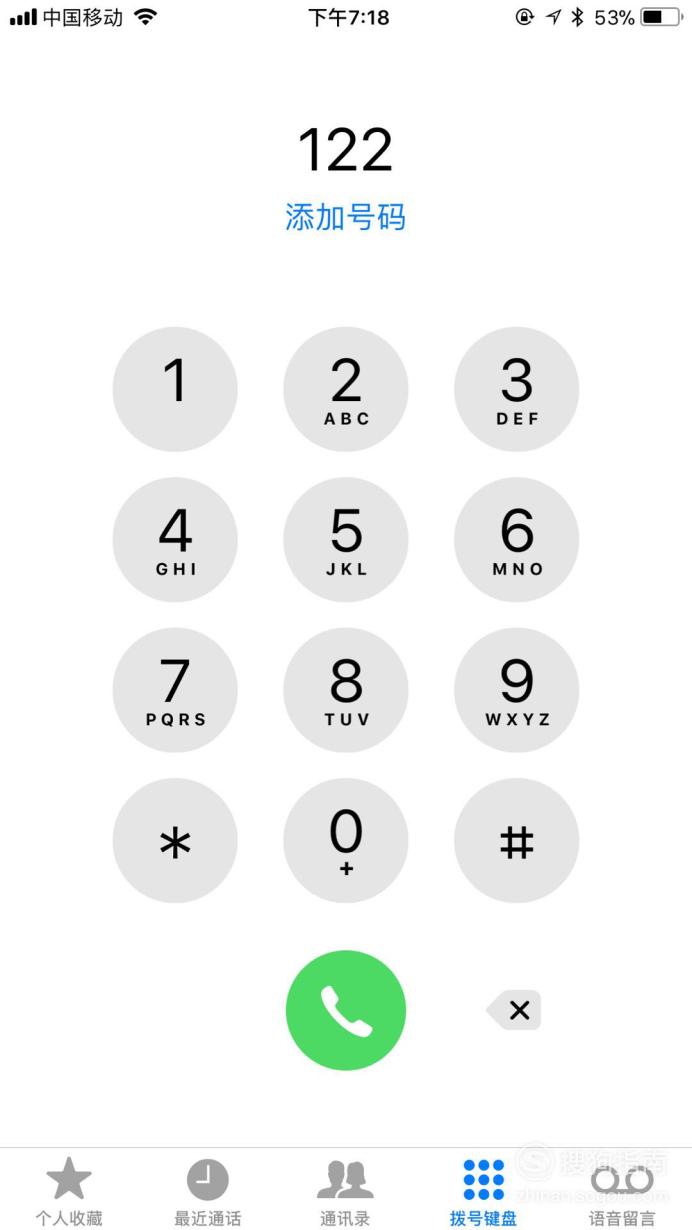Tap the 添加号码 link

[x=345, y=217]
